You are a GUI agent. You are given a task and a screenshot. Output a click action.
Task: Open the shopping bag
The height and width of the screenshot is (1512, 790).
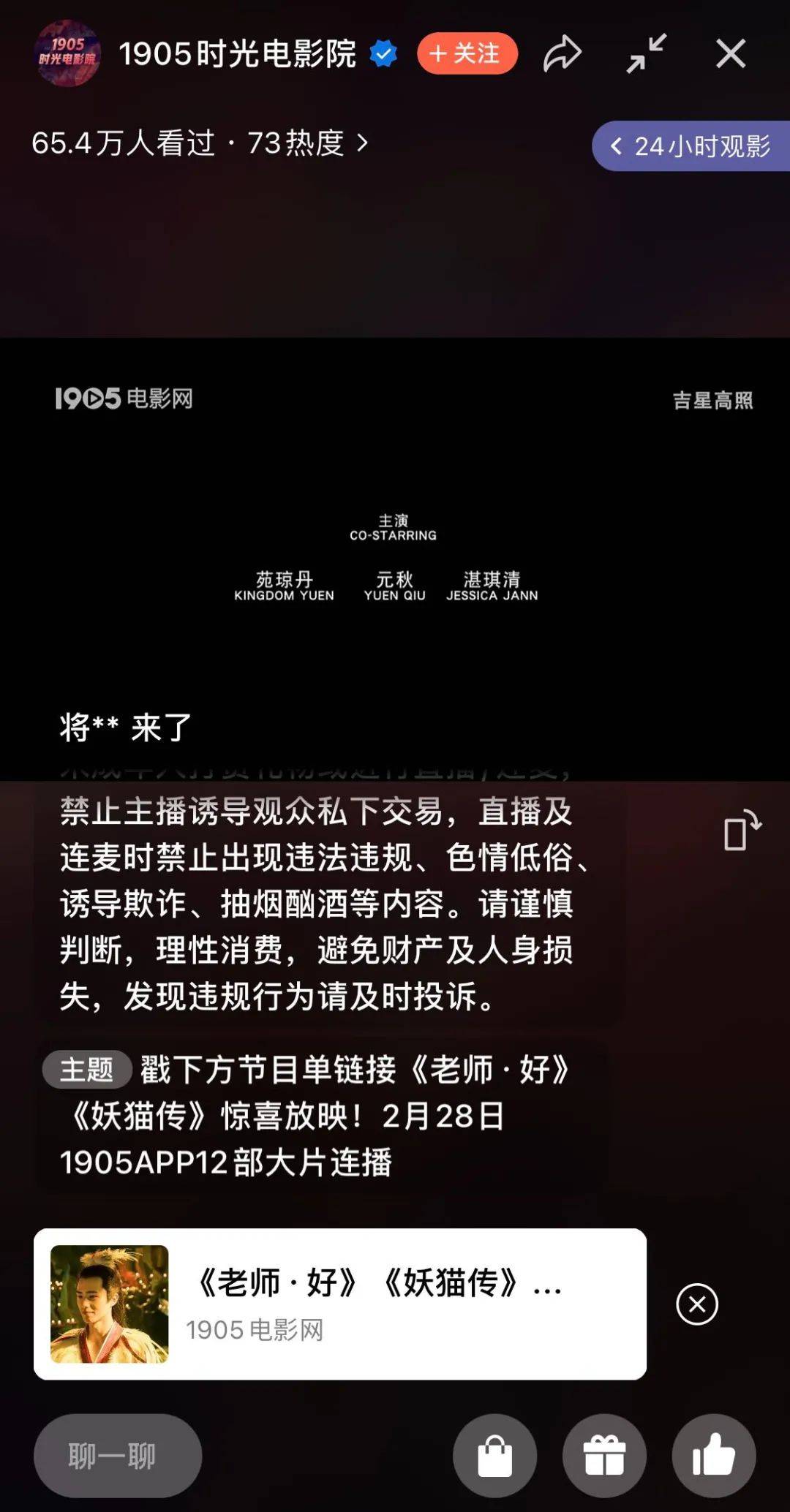[494, 1456]
